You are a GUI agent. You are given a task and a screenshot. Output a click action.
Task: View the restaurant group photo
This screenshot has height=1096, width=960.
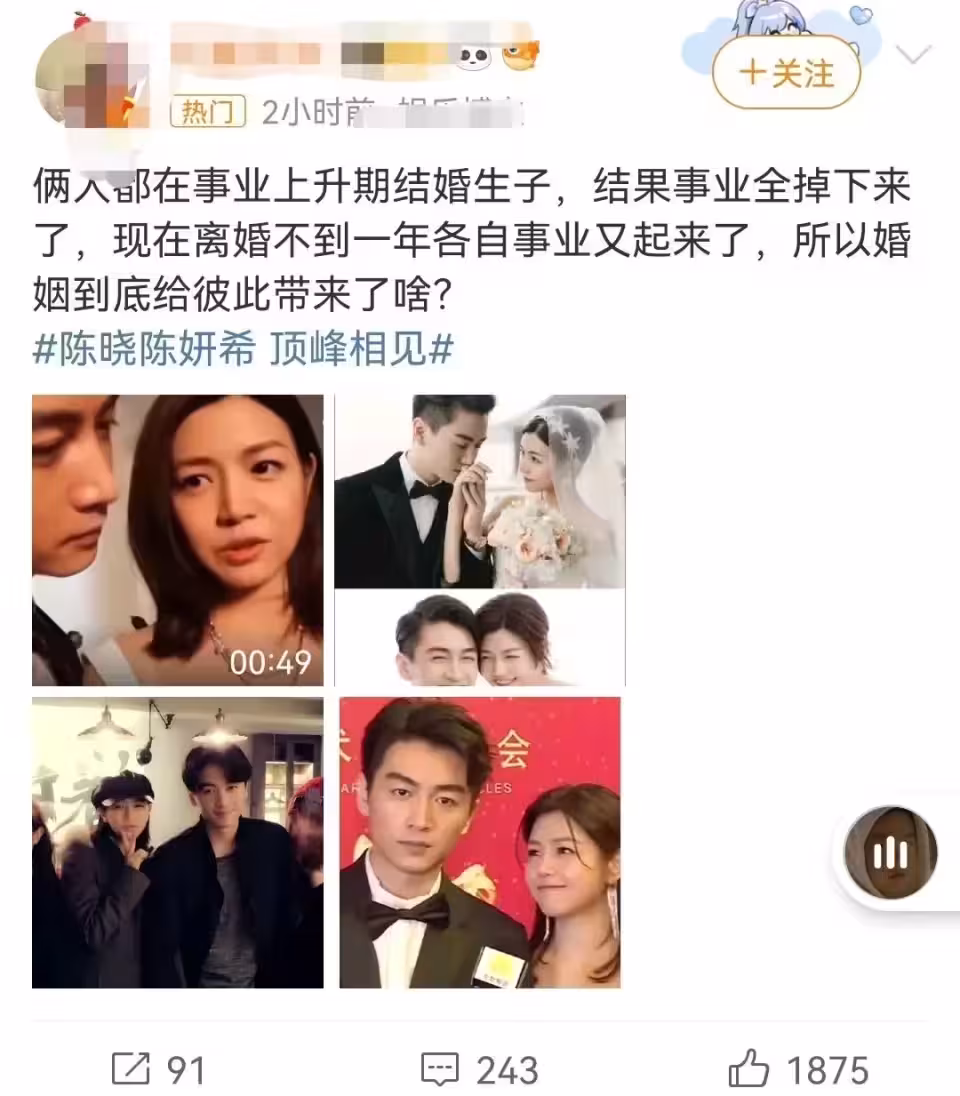pos(178,842)
